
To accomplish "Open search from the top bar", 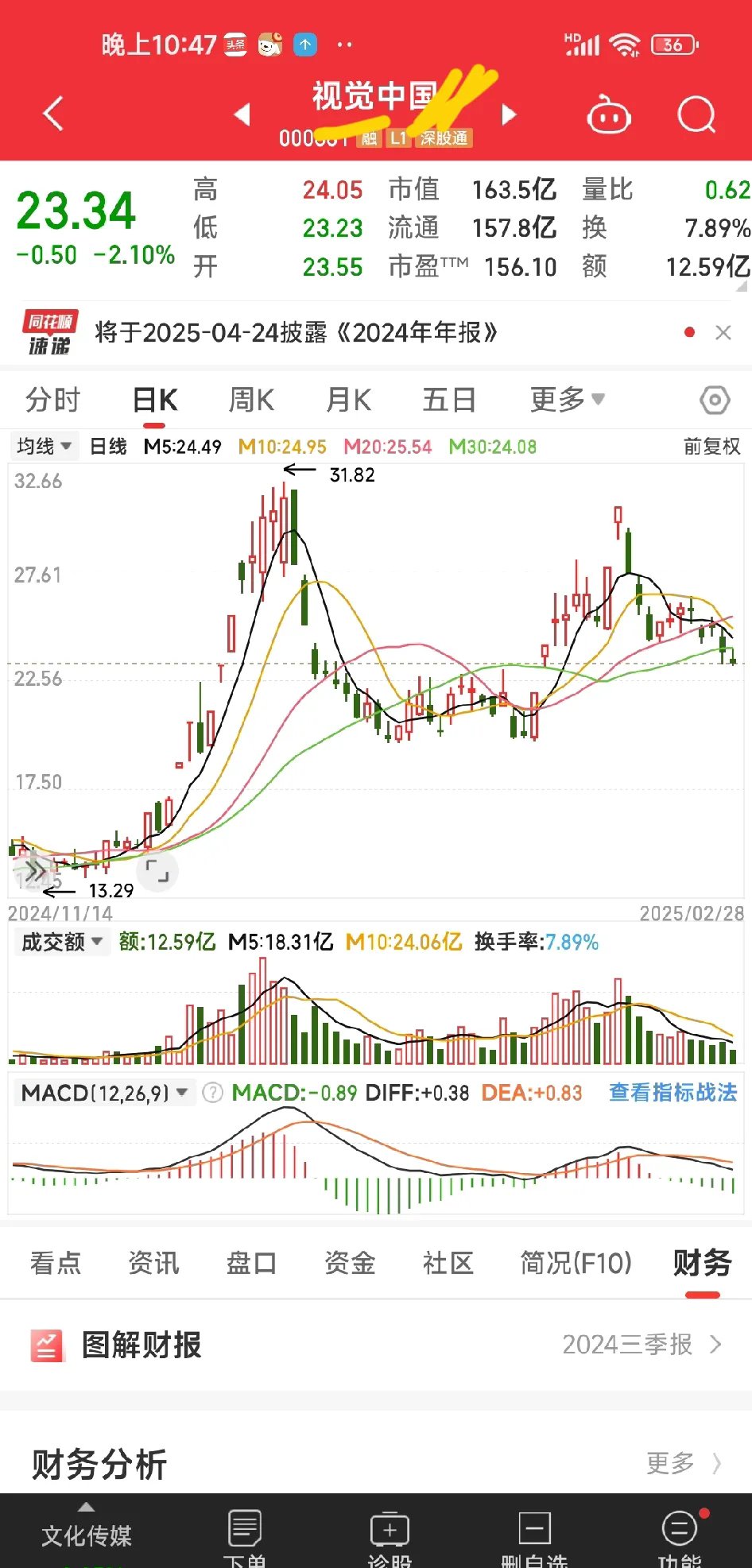I will 696,114.
